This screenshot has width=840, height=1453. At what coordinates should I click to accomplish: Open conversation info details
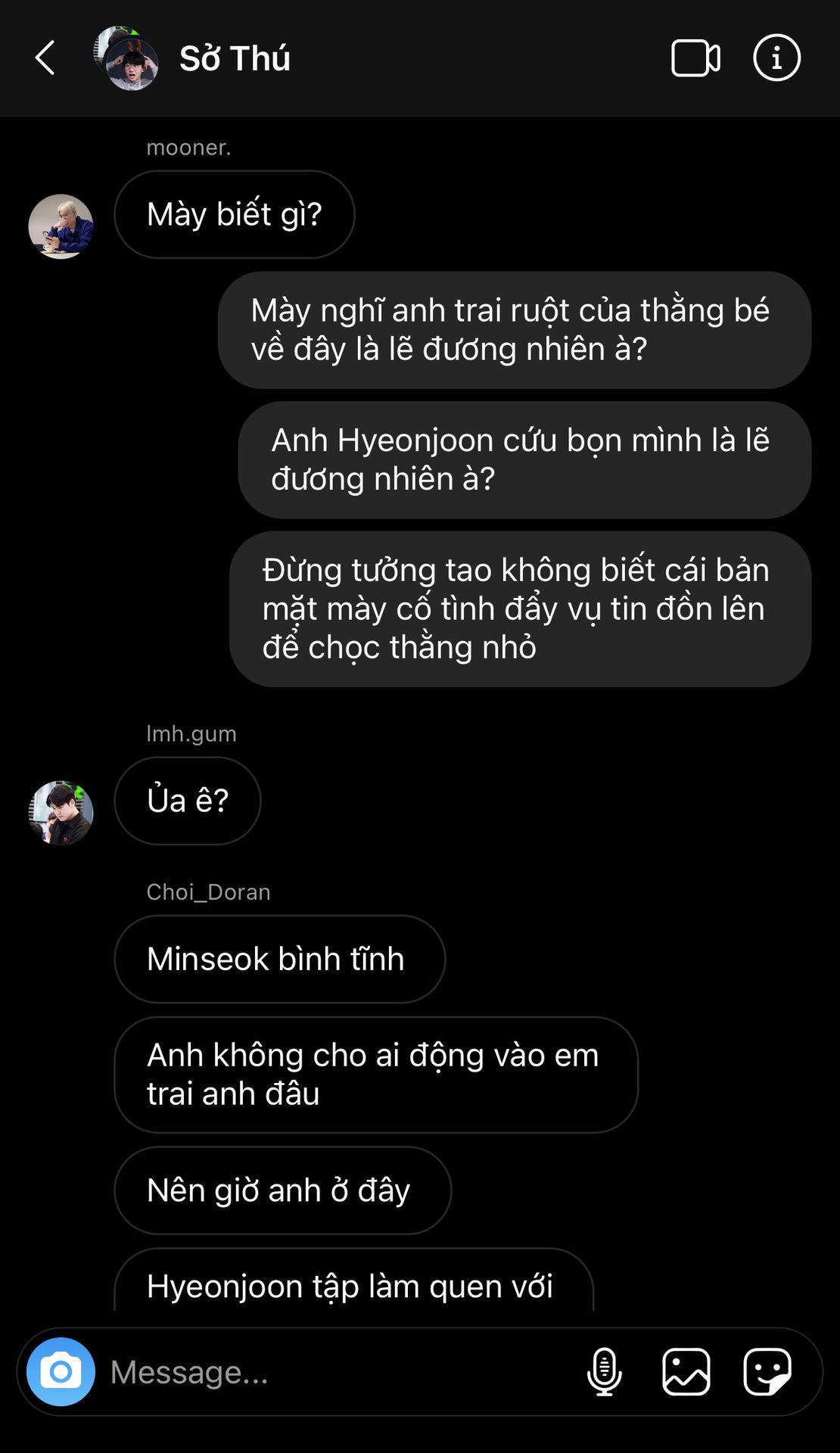(776, 58)
